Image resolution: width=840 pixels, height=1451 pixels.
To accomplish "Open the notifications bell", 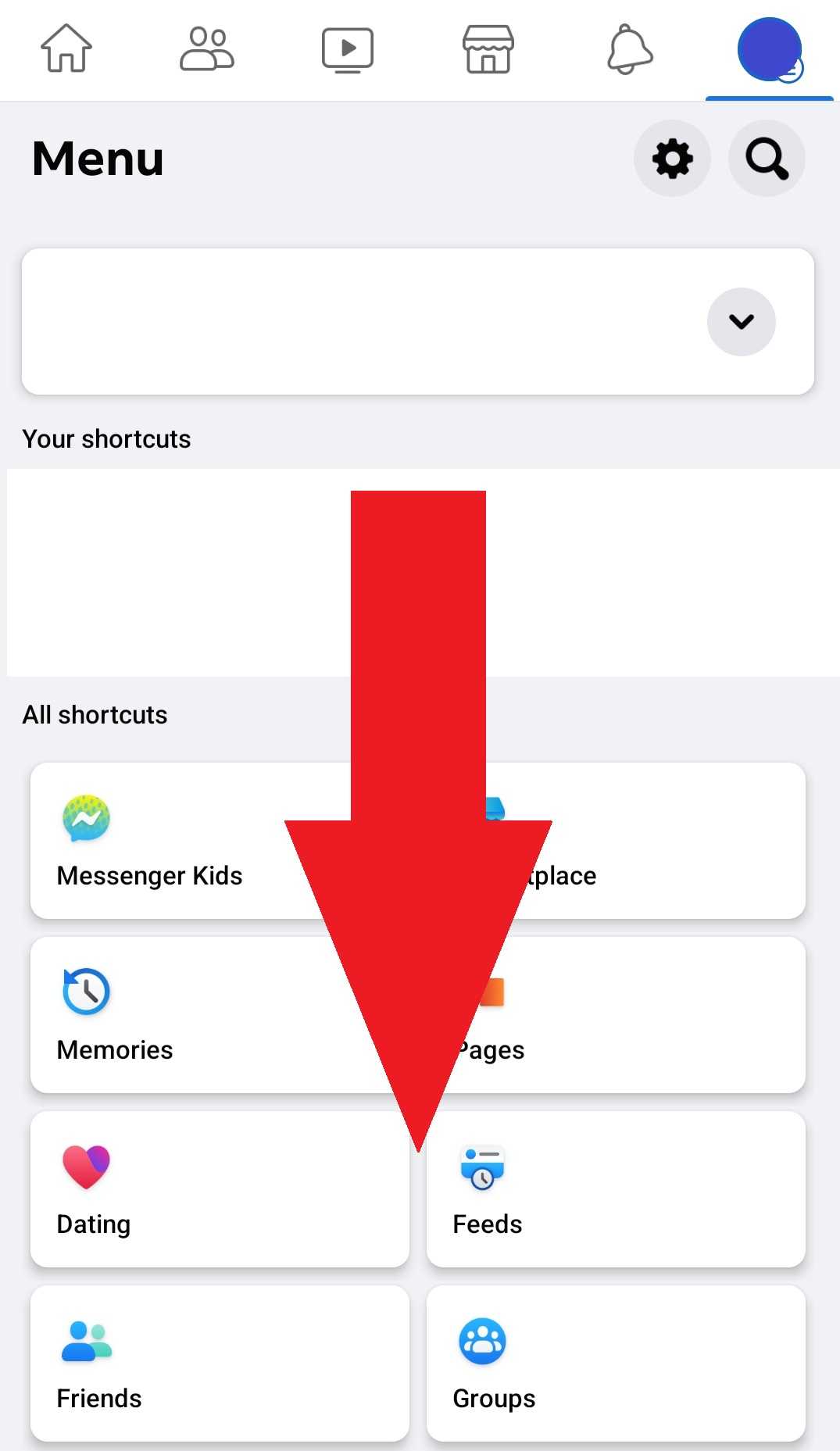I will [630, 49].
